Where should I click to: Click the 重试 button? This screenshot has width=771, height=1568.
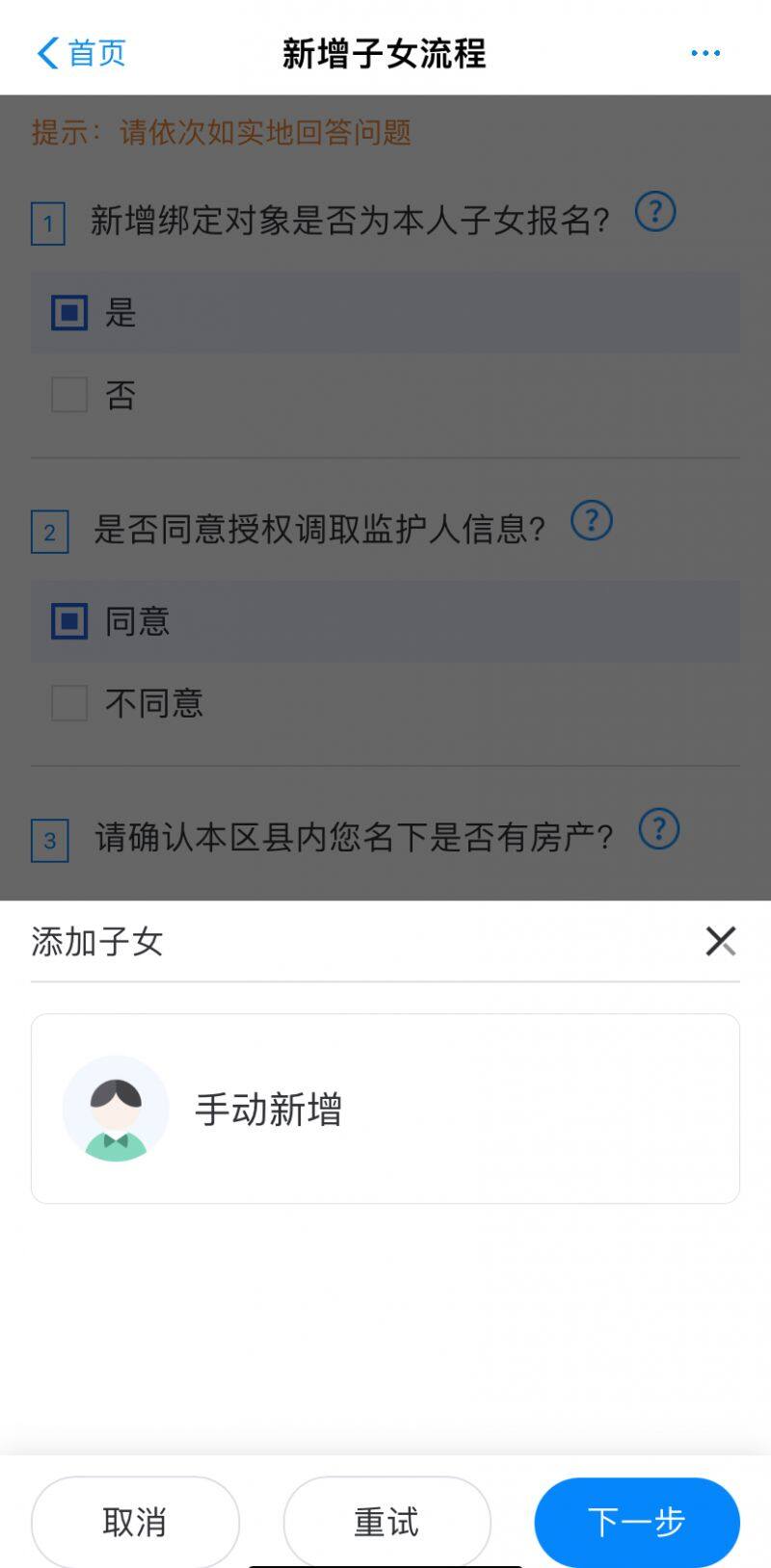pyautogui.click(x=385, y=1522)
